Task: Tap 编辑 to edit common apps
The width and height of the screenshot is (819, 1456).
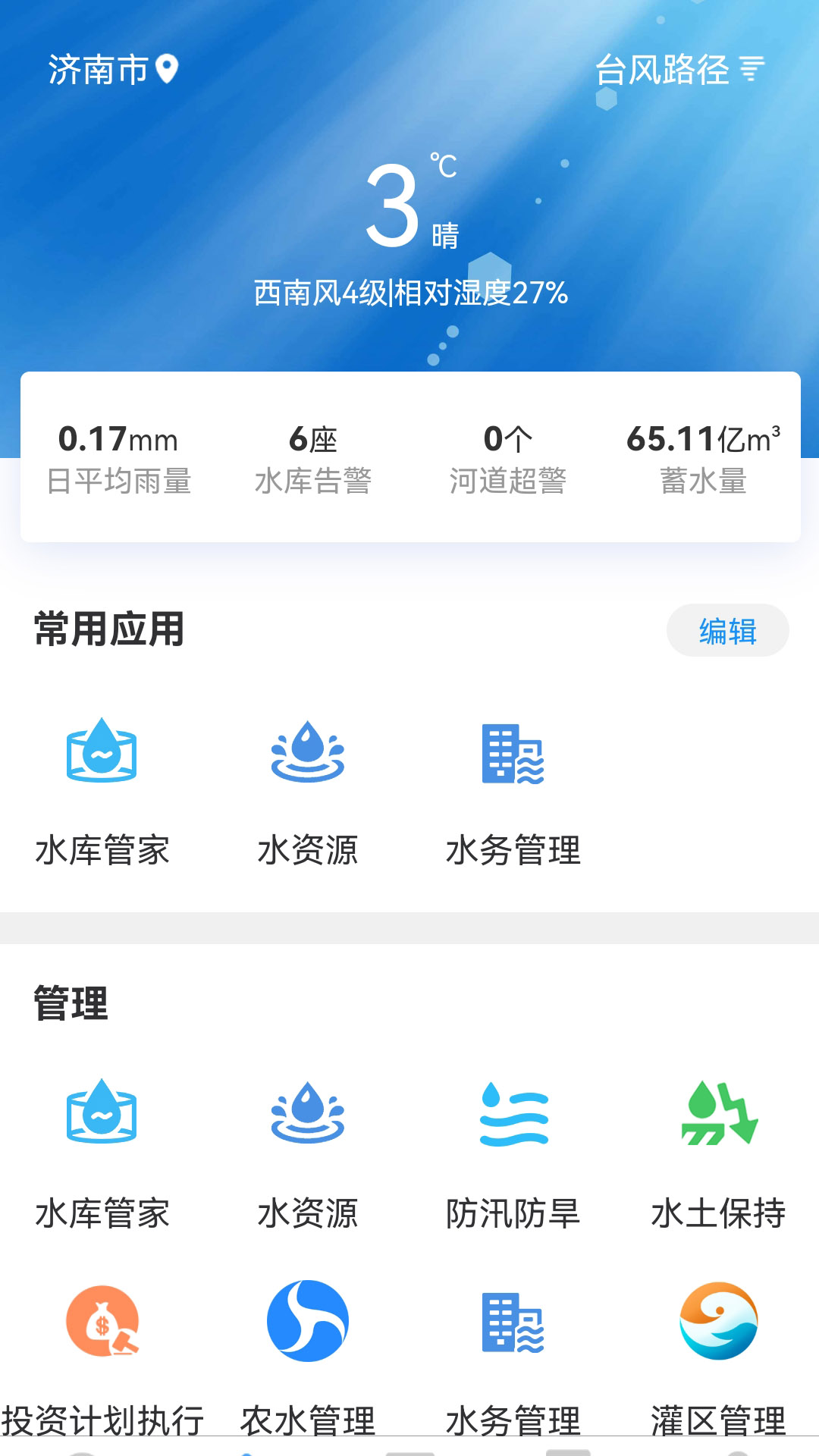Action: [727, 630]
